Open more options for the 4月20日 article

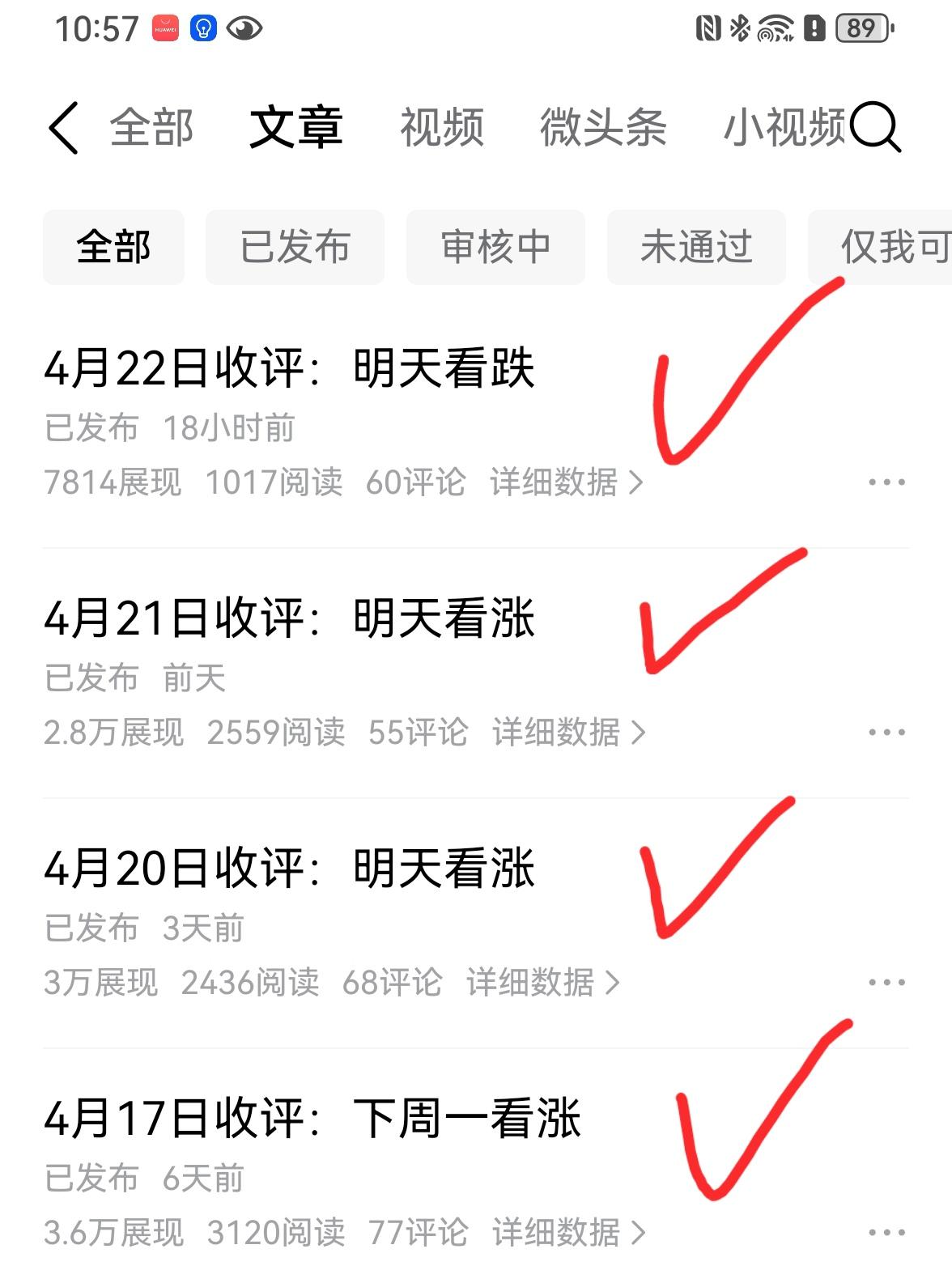pyautogui.click(x=885, y=982)
